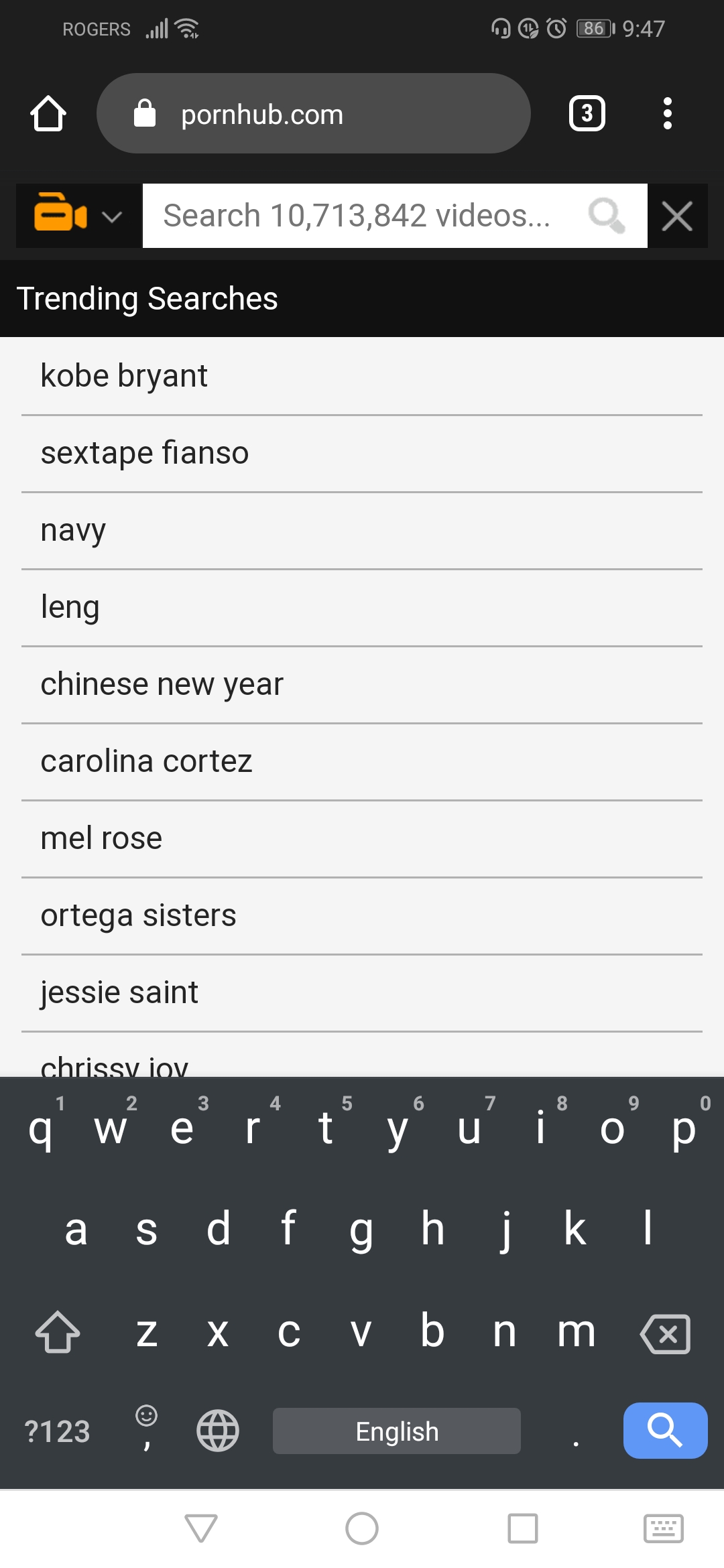
Task: Tap the magnifier icon in the search box
Action: [607, 216]
